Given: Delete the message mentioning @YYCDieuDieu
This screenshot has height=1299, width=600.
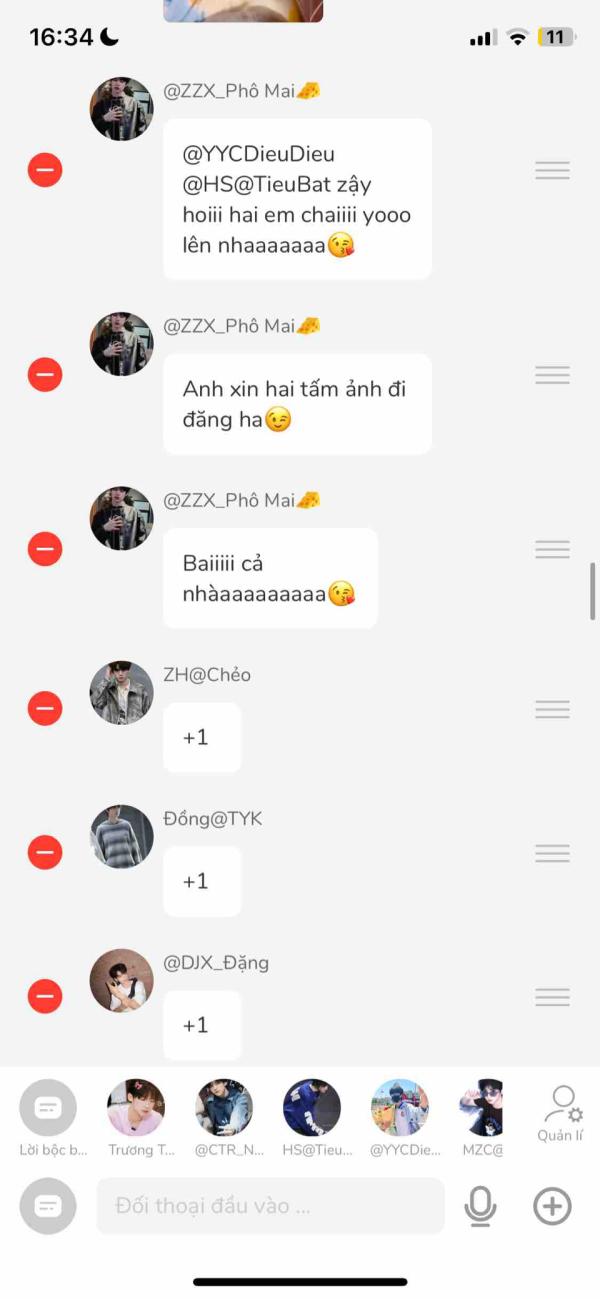Looking at the screenshot, I should [45, 170].
